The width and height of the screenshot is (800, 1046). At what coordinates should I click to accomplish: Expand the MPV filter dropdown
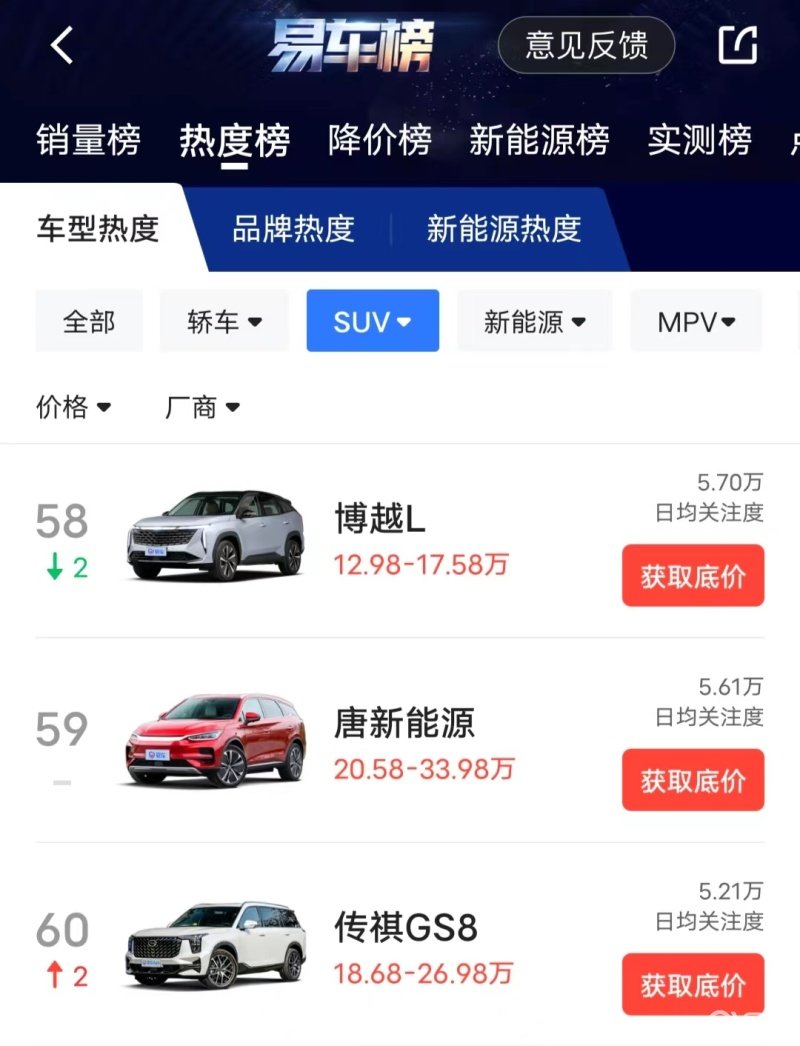tap(696, 321)
